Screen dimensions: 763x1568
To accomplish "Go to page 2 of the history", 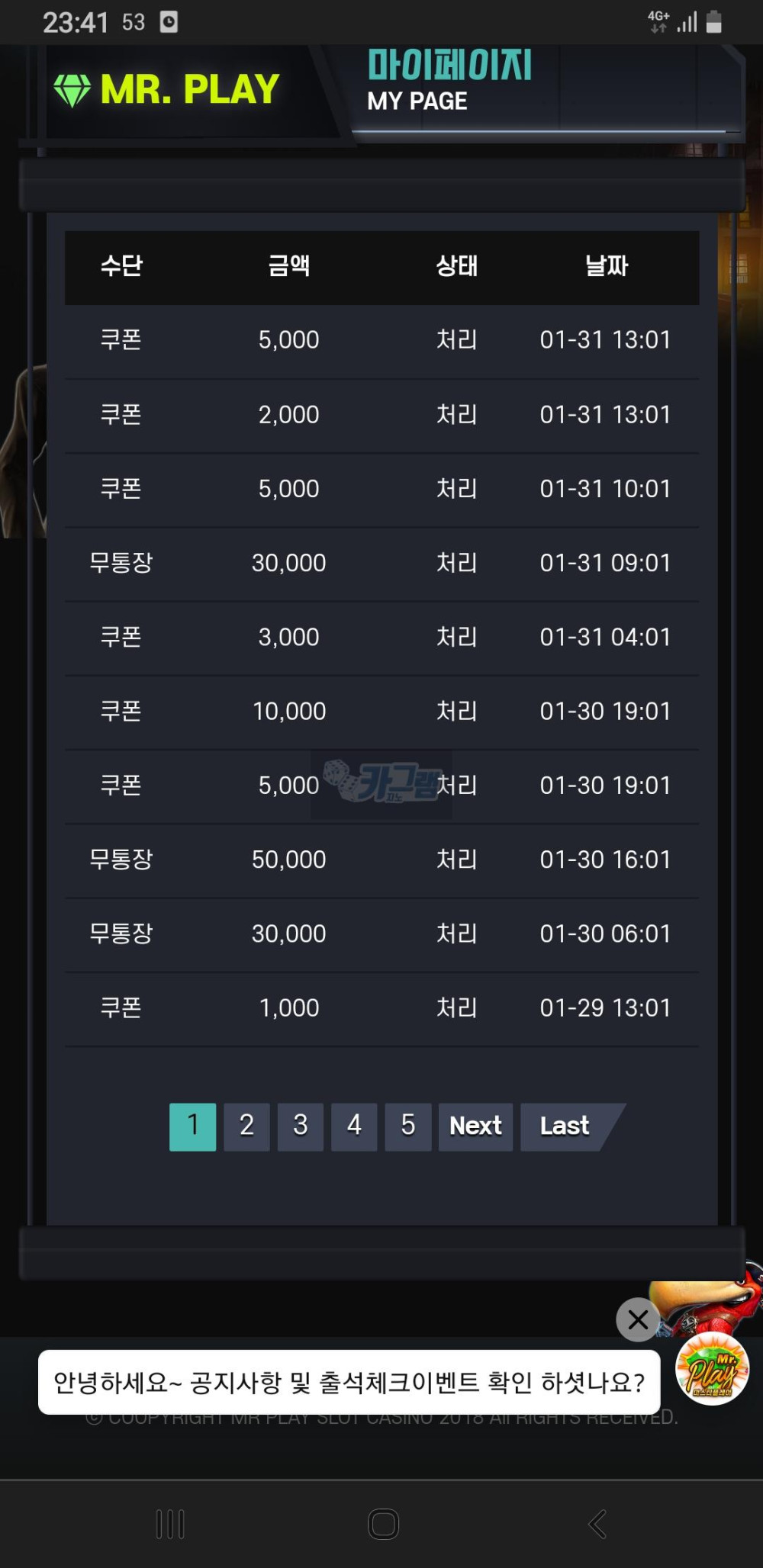I will (246, 1126).
